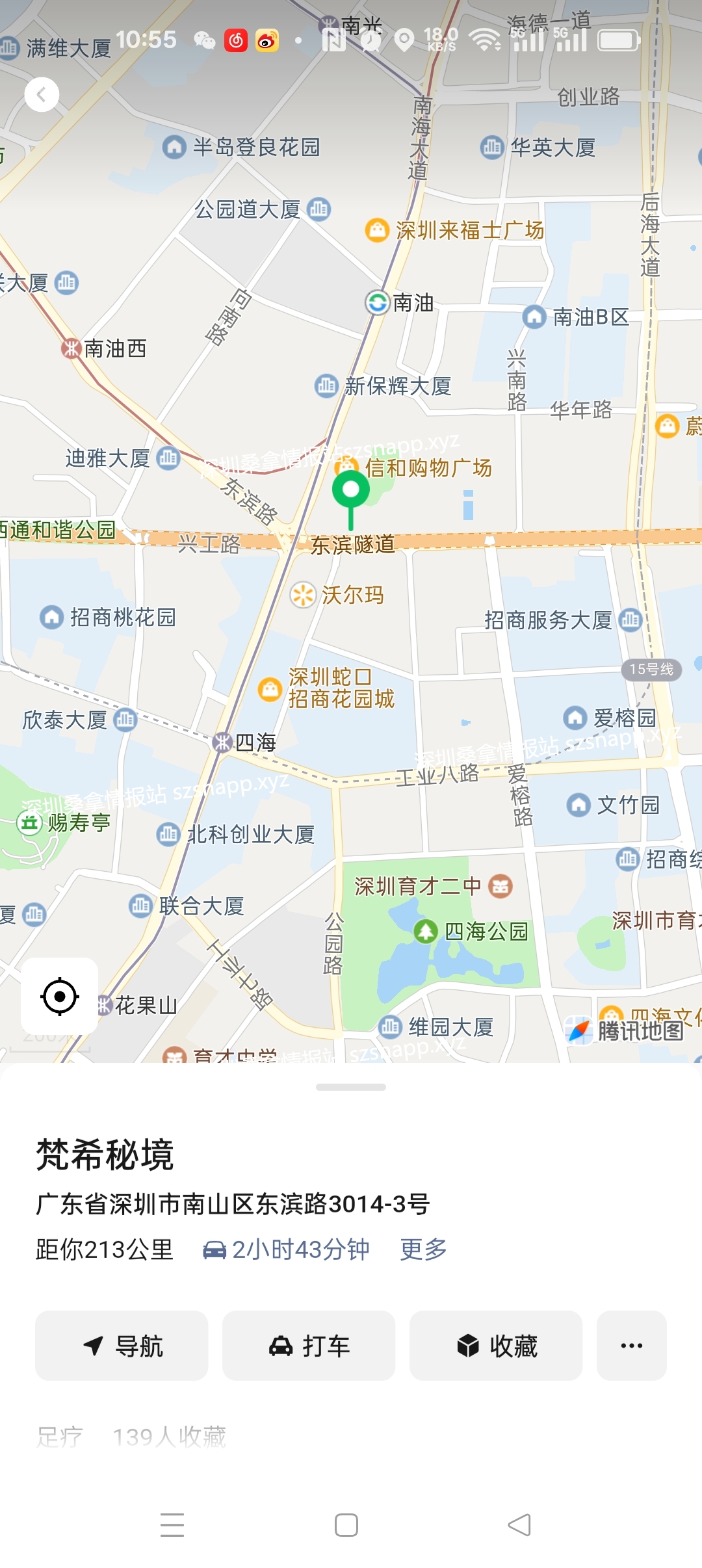Open the three-dot more options button
Viewport: 702px width, 1568px height.
631,1346
